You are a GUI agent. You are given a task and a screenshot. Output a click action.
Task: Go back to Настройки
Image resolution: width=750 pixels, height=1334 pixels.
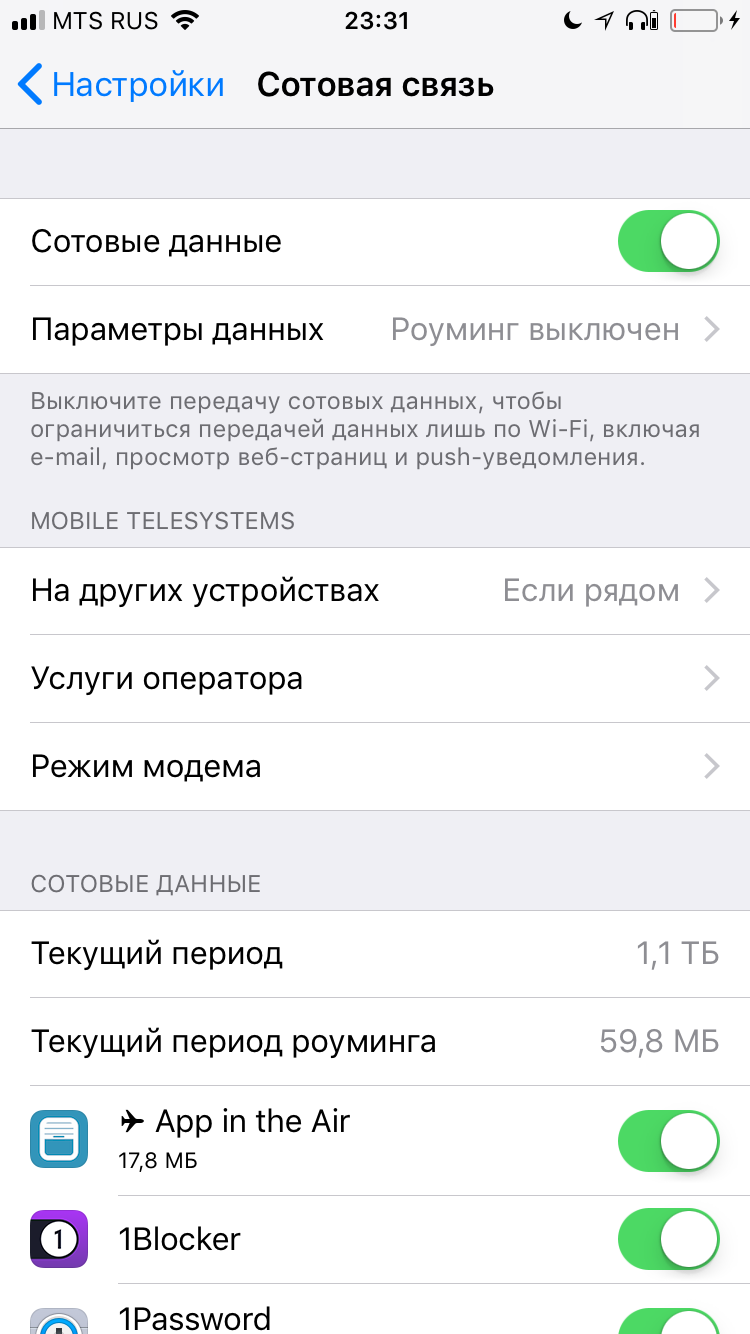pyautogui.click(x=122, y=85)
